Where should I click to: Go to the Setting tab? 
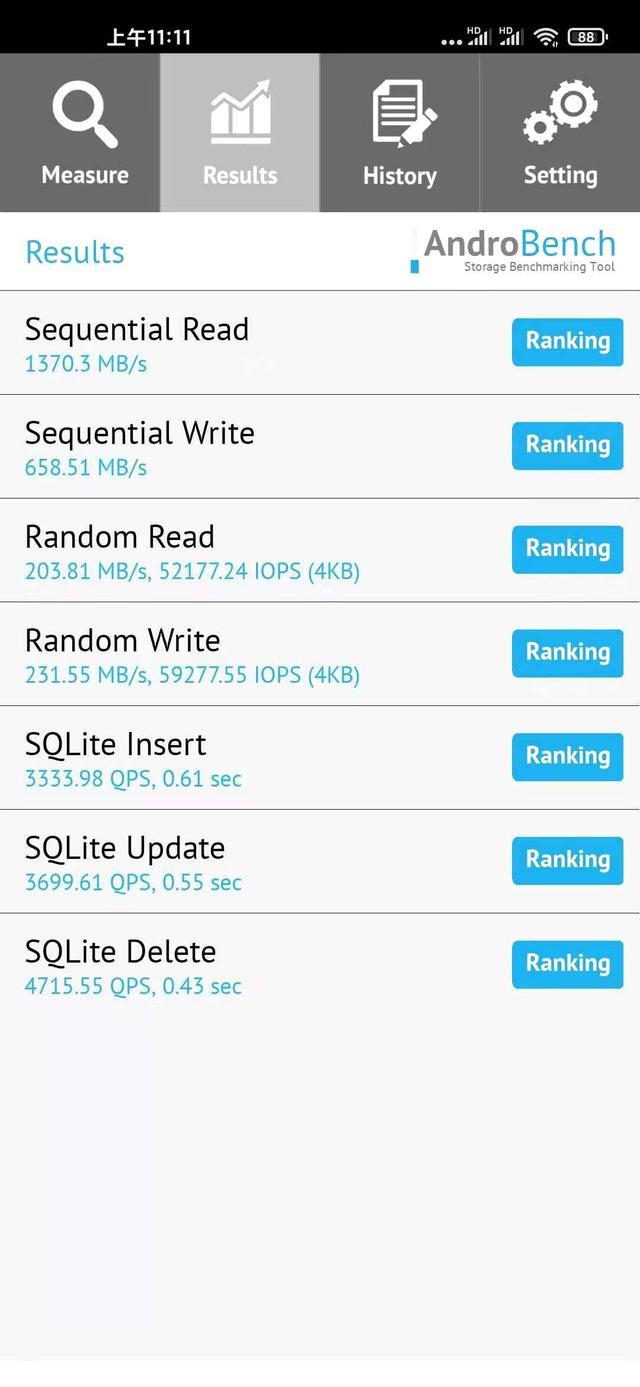[x=560, y=133]
